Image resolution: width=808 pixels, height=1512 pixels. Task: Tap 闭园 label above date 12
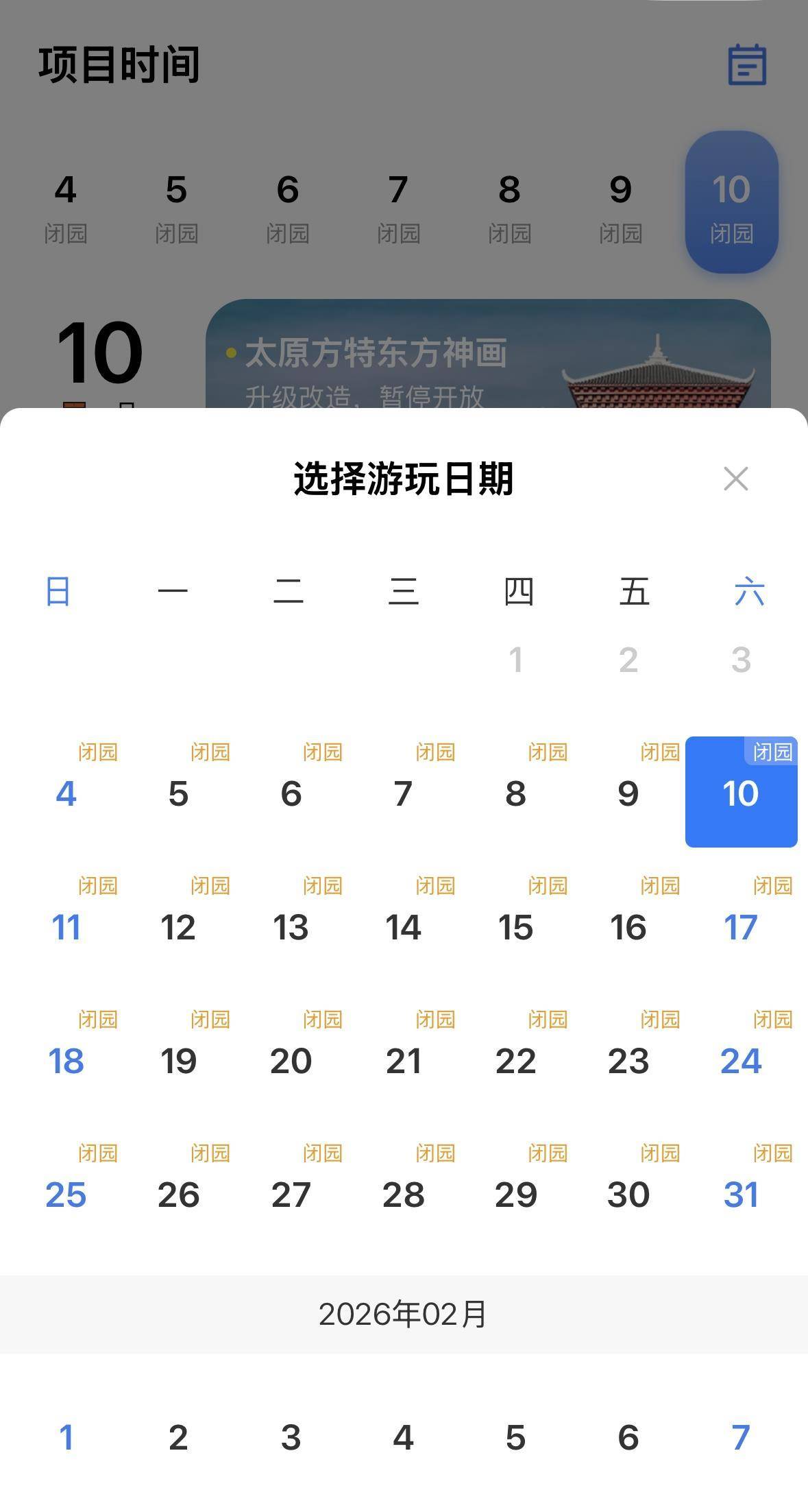click(210, 885)
